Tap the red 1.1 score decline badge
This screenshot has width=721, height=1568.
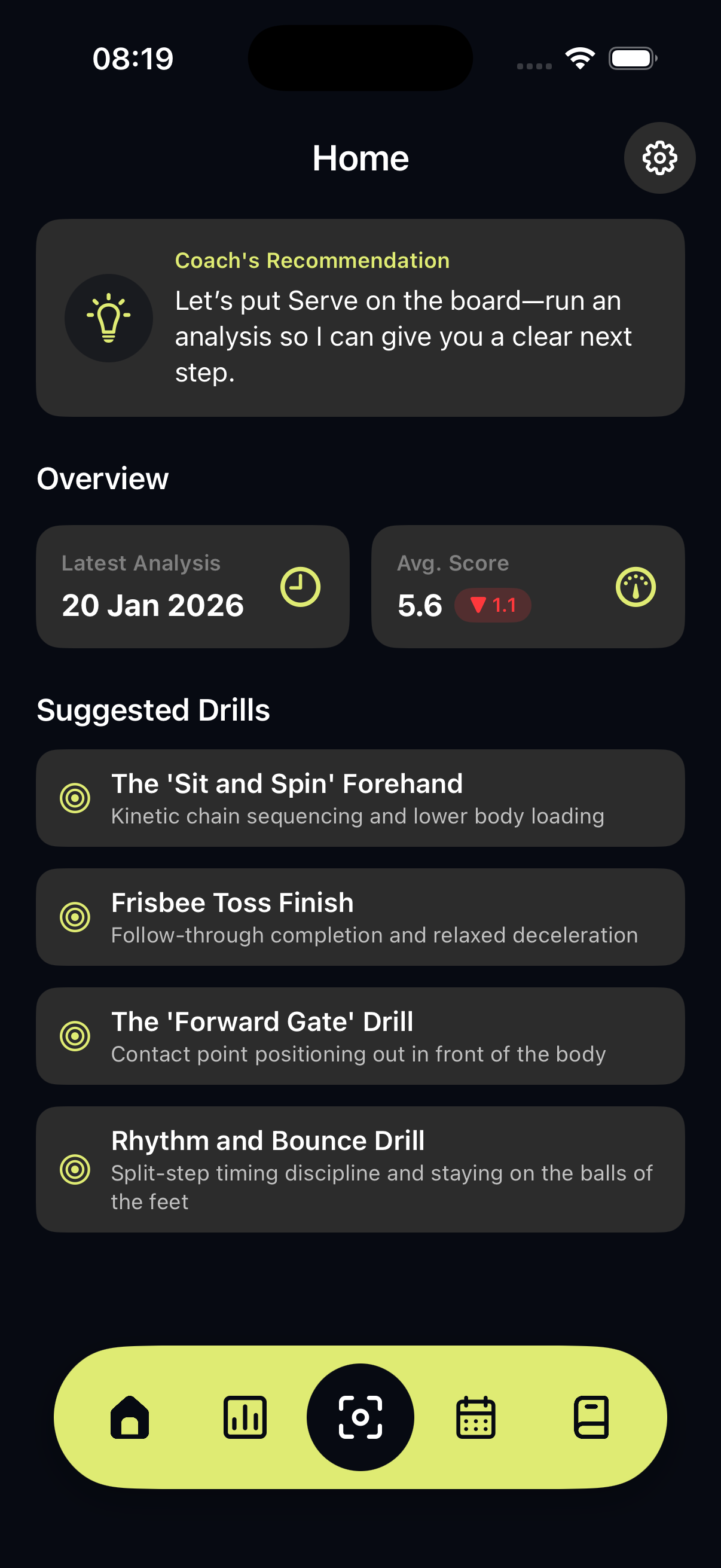[x=493, y=605]
